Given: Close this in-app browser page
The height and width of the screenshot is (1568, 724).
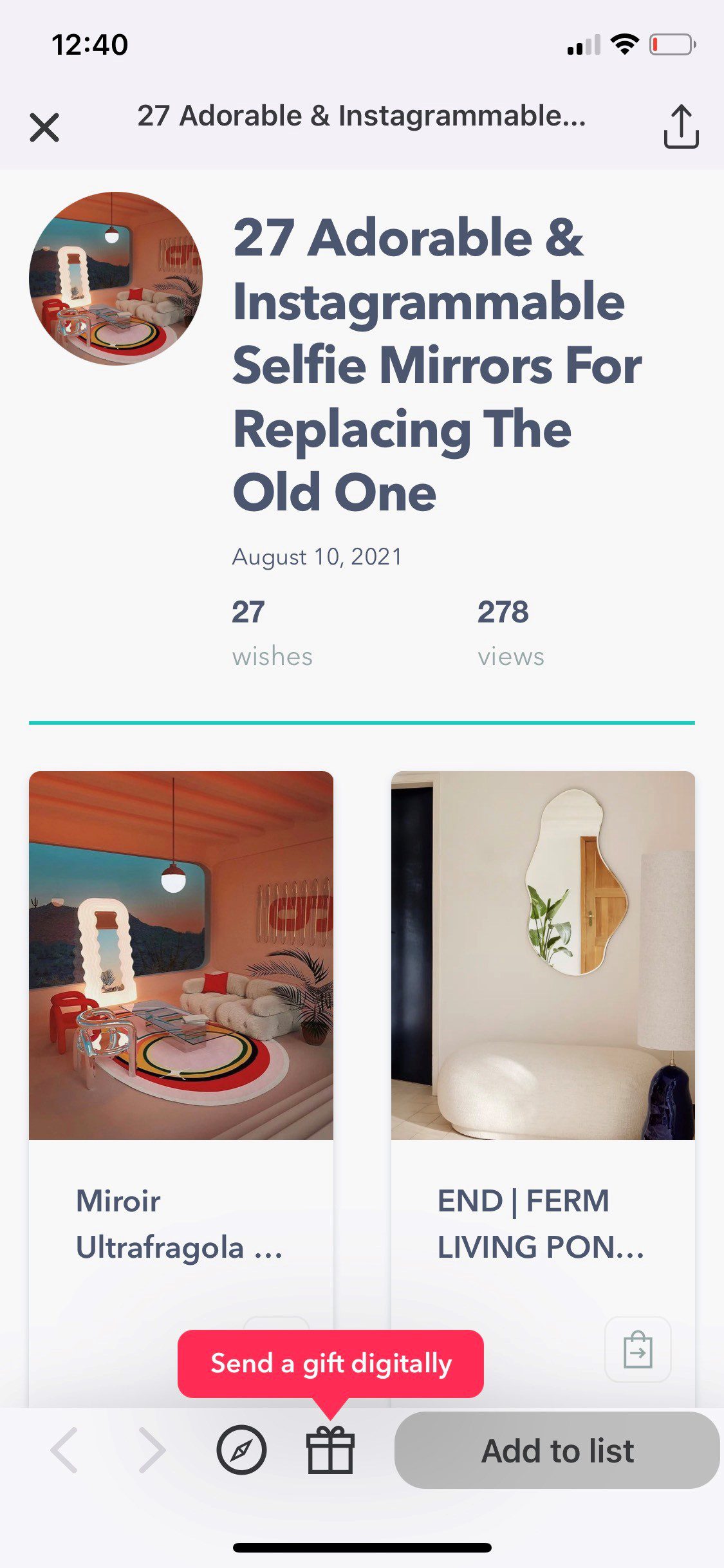Looking at the screenshot, I should (x=44, y=127).
